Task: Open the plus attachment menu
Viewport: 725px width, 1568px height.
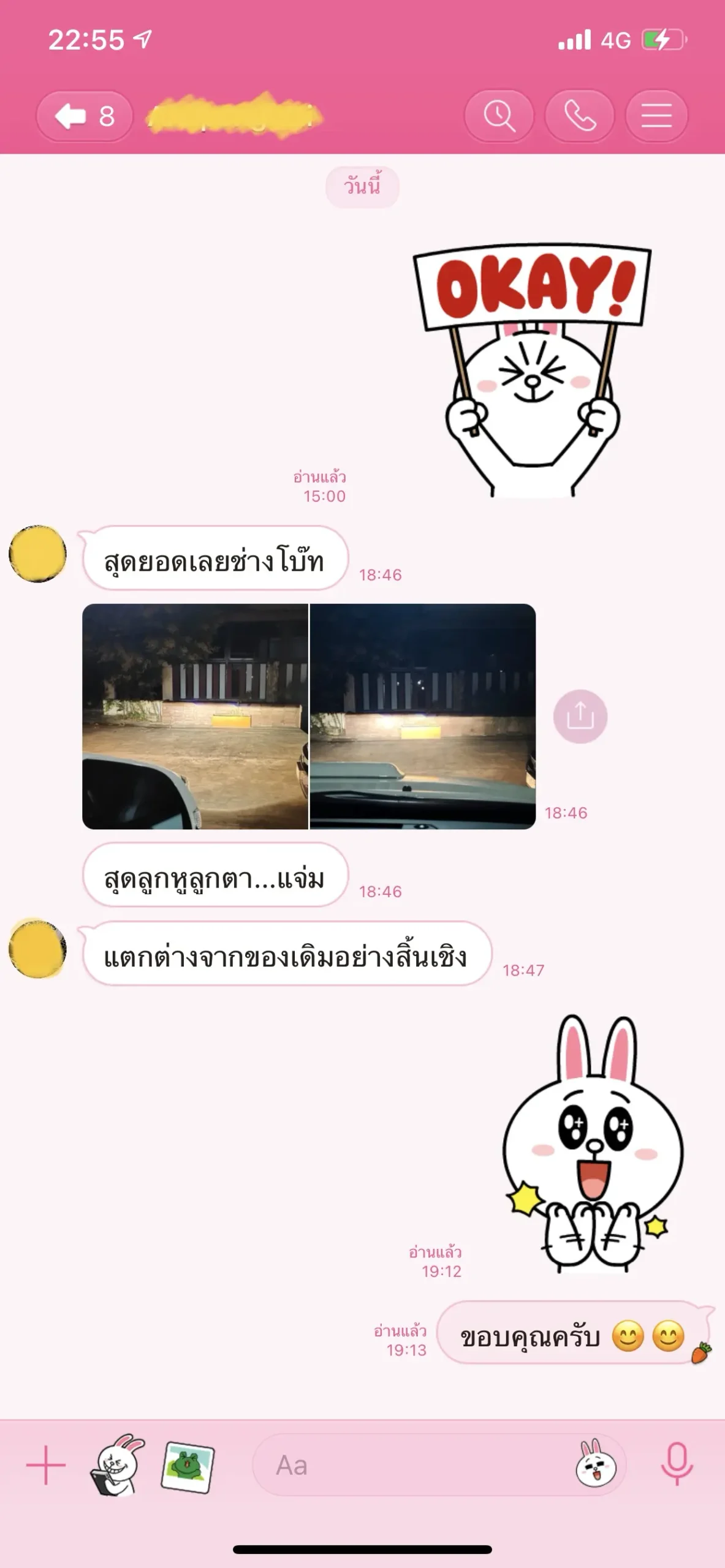Action: pyautogui.click(x=46, y=1466)
